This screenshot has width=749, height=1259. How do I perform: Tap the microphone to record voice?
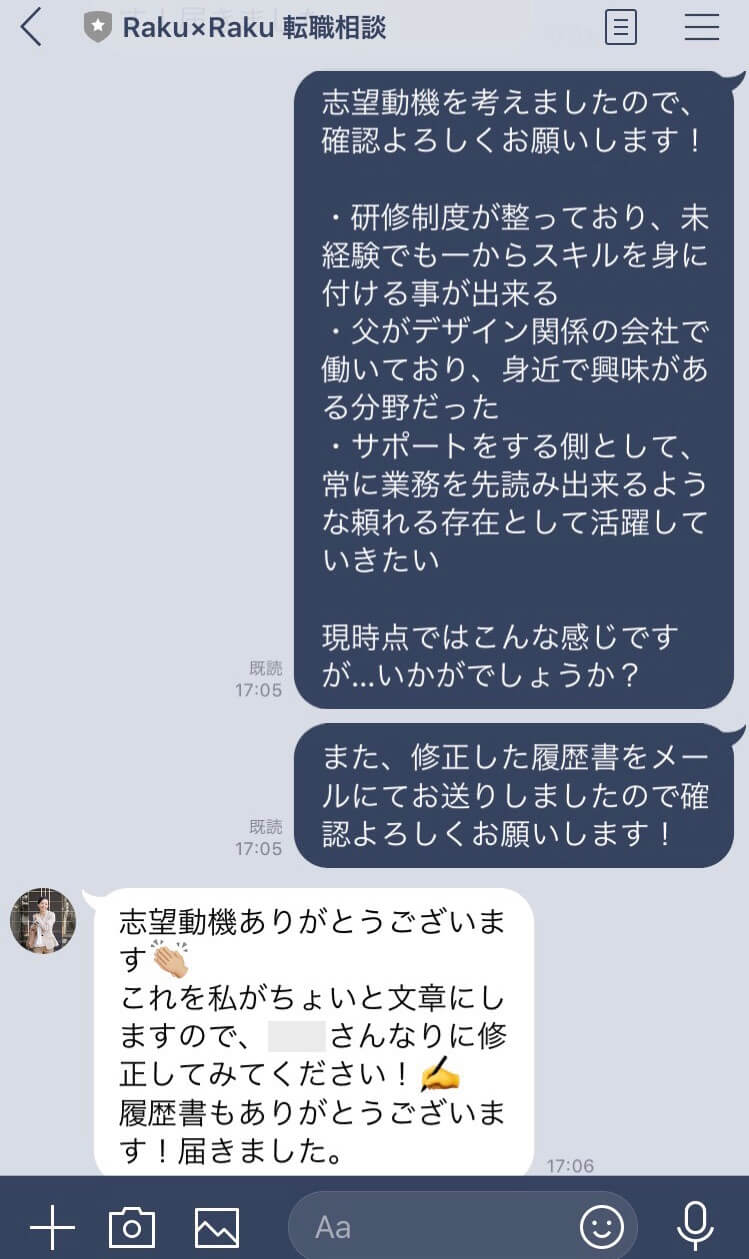tap(694, 1226)
